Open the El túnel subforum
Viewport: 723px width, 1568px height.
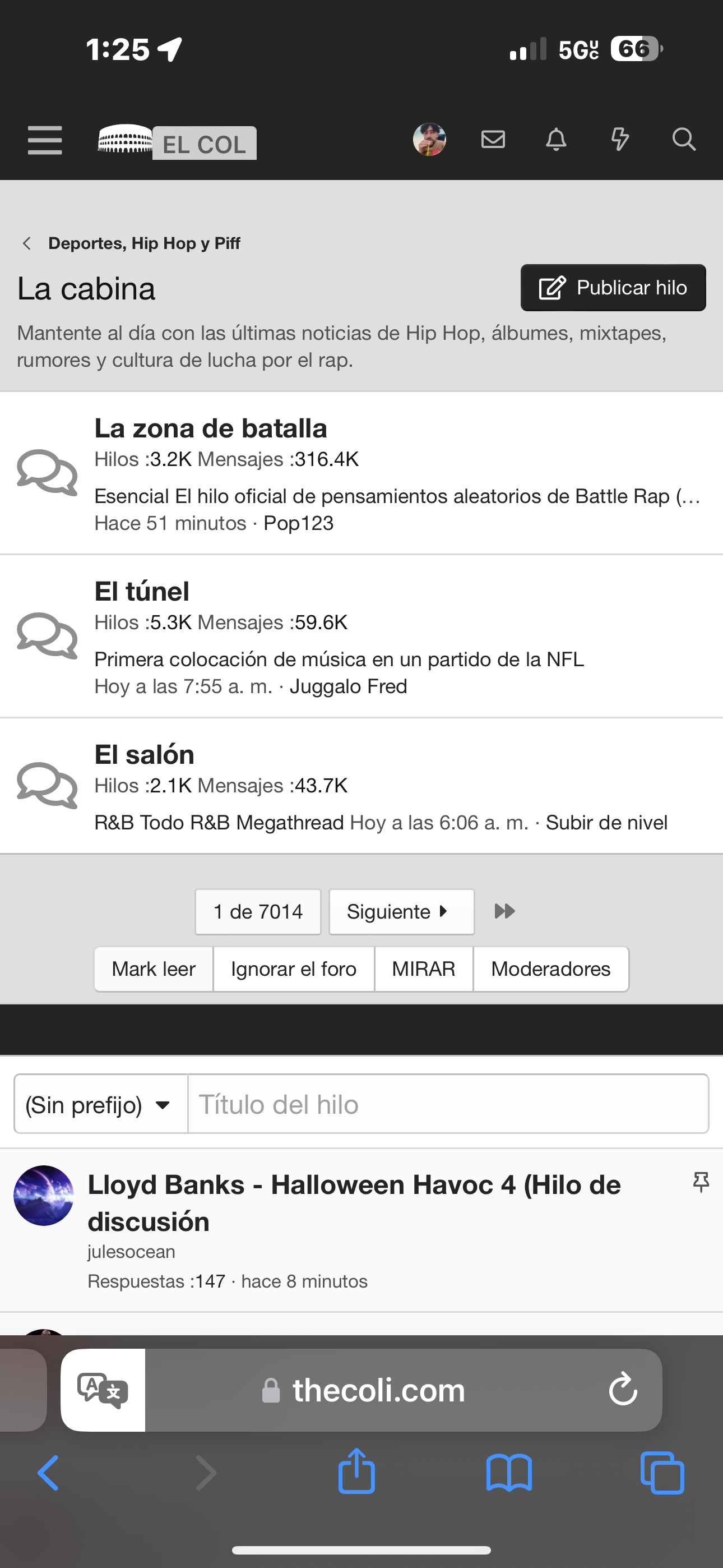(x=142, y=592)
